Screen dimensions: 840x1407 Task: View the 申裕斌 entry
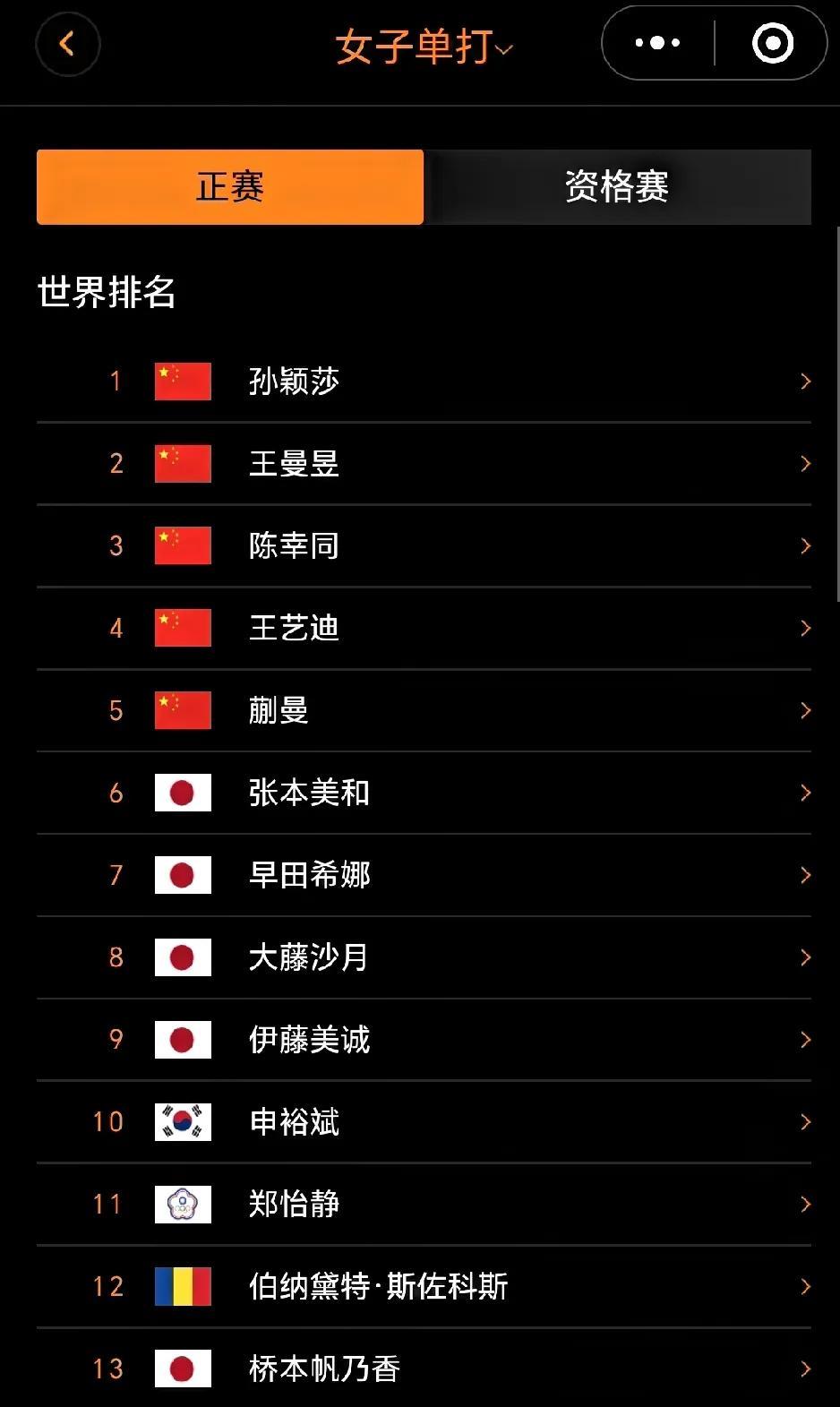pos(424,1122)
